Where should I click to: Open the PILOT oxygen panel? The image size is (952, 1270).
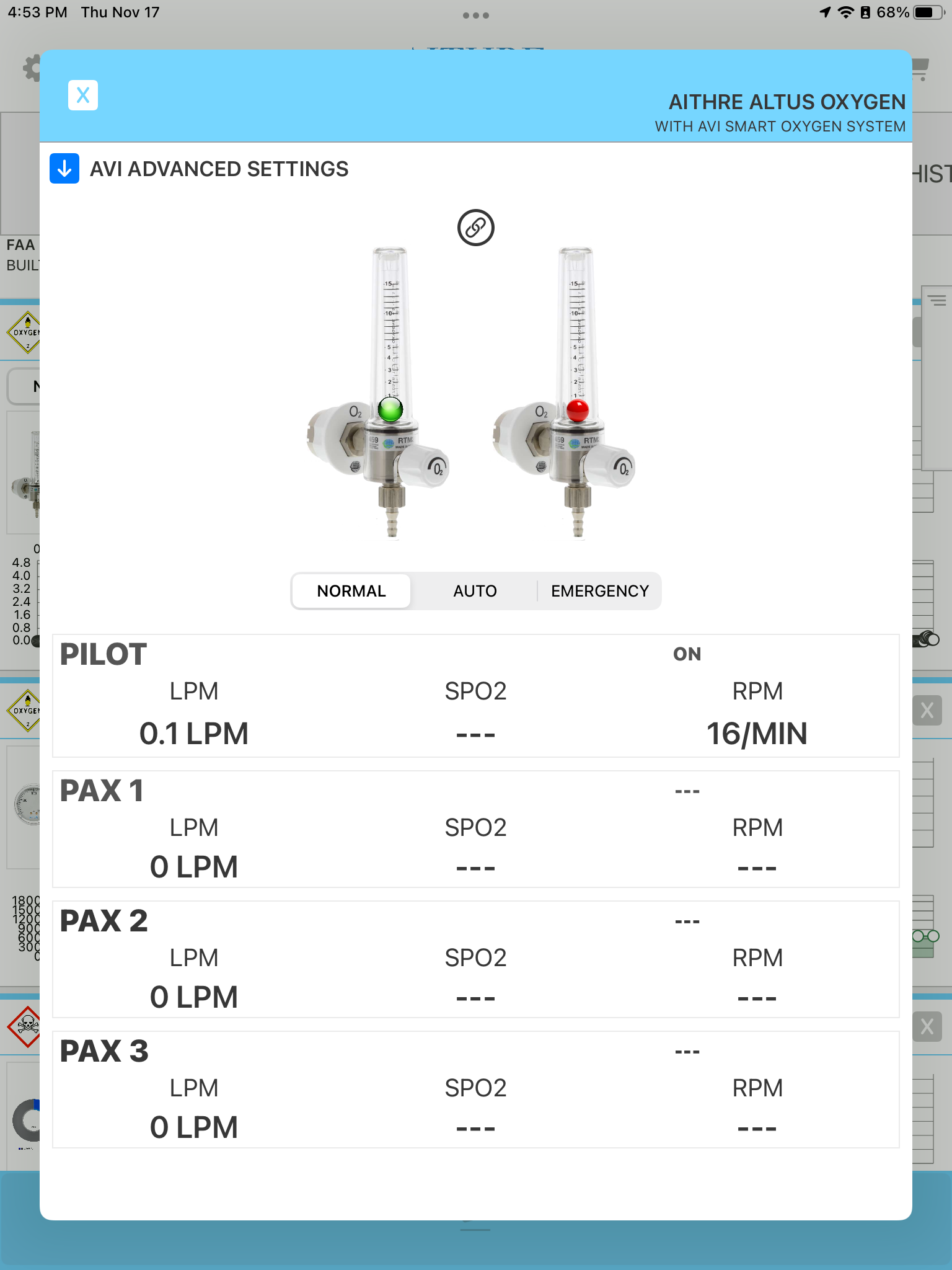pos(475,696)
